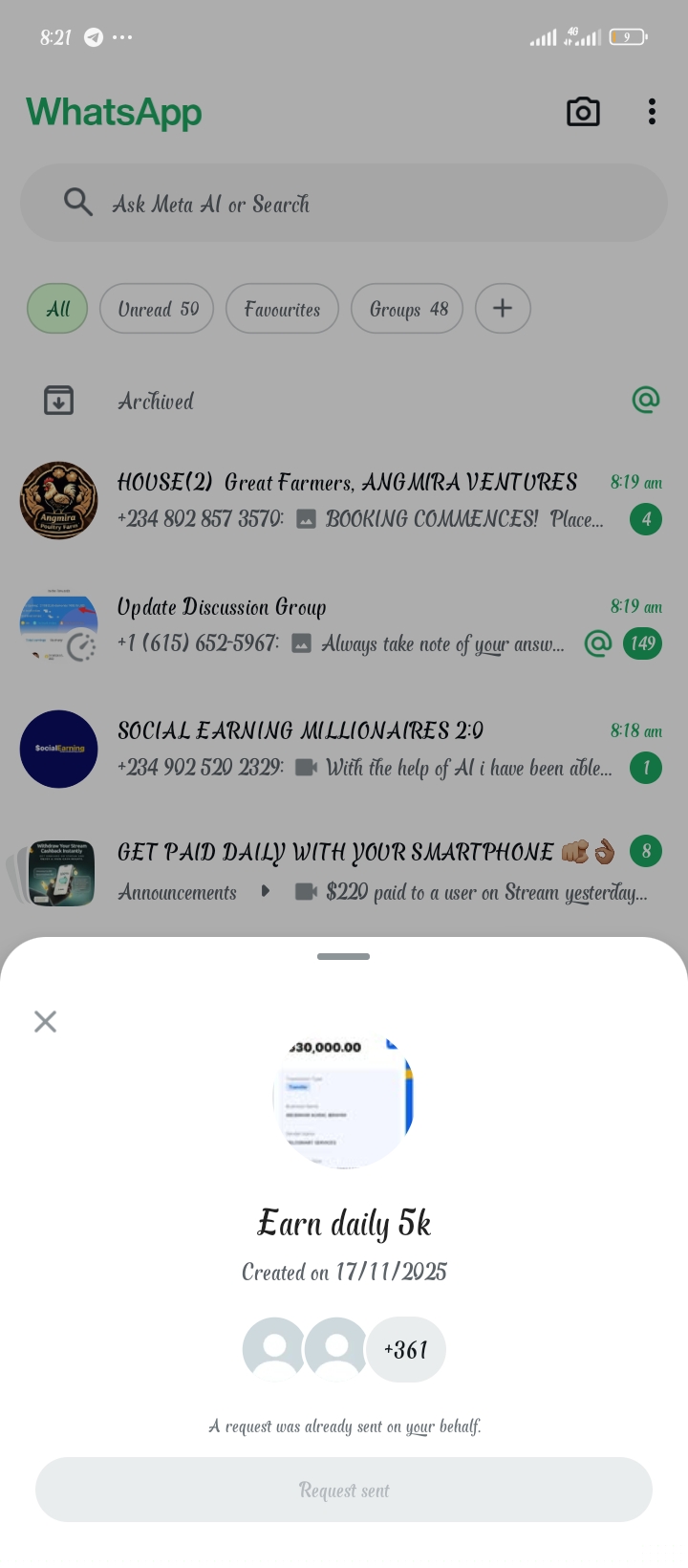Select the Unread 50 filter chip
Image resolution: width=688 pixels, height=1568 pixels.
[x=157, y=309]
